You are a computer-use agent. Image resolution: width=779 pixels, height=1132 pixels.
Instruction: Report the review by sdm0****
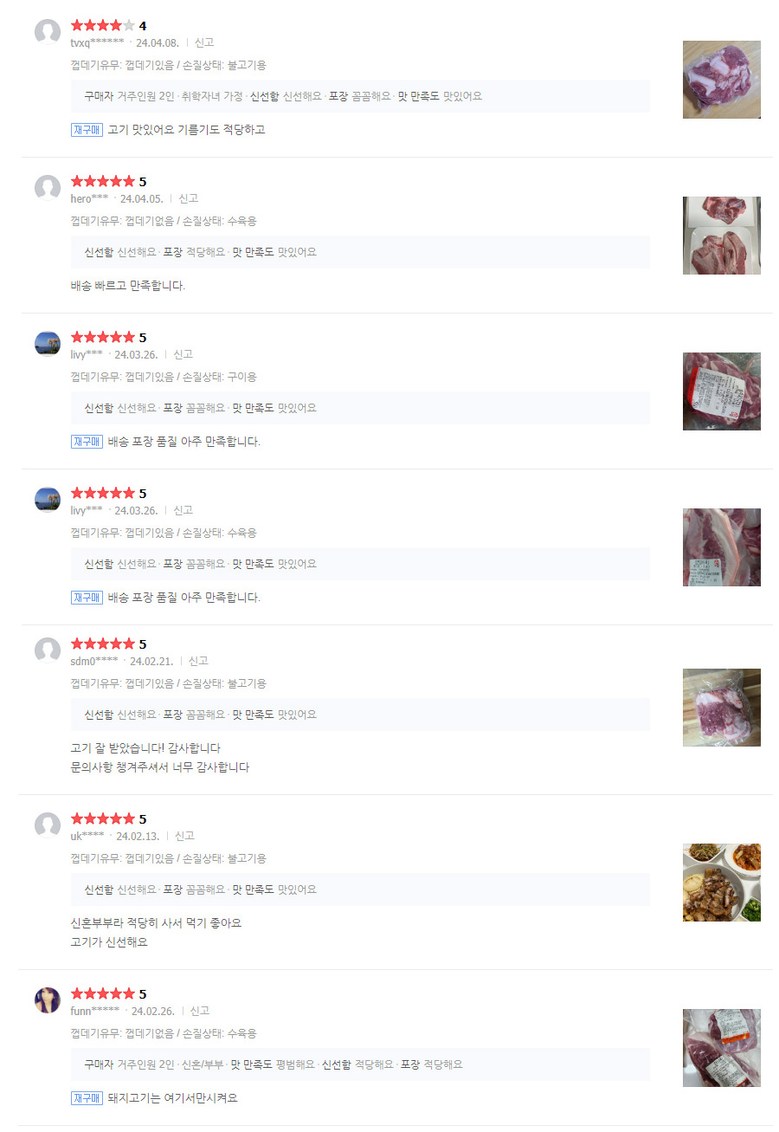(x=198, y=662)
